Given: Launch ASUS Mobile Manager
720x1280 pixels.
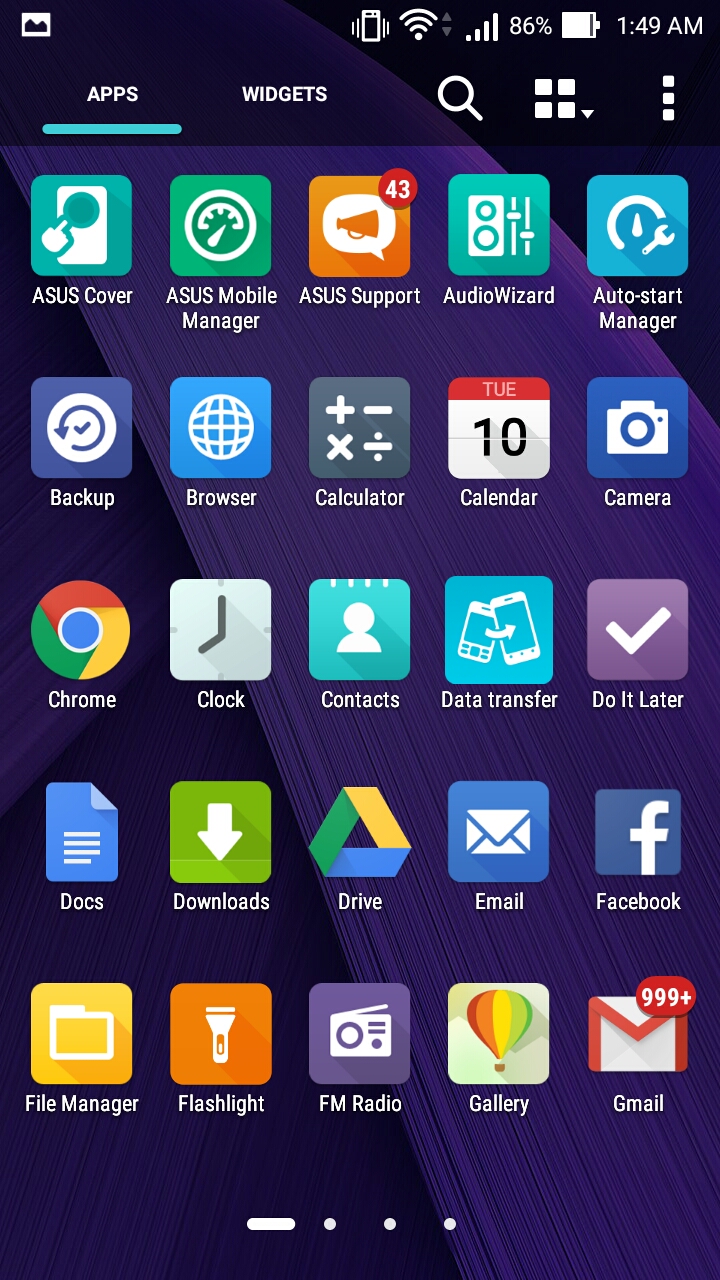Looking at the screenshot, I should click(221, 226).
